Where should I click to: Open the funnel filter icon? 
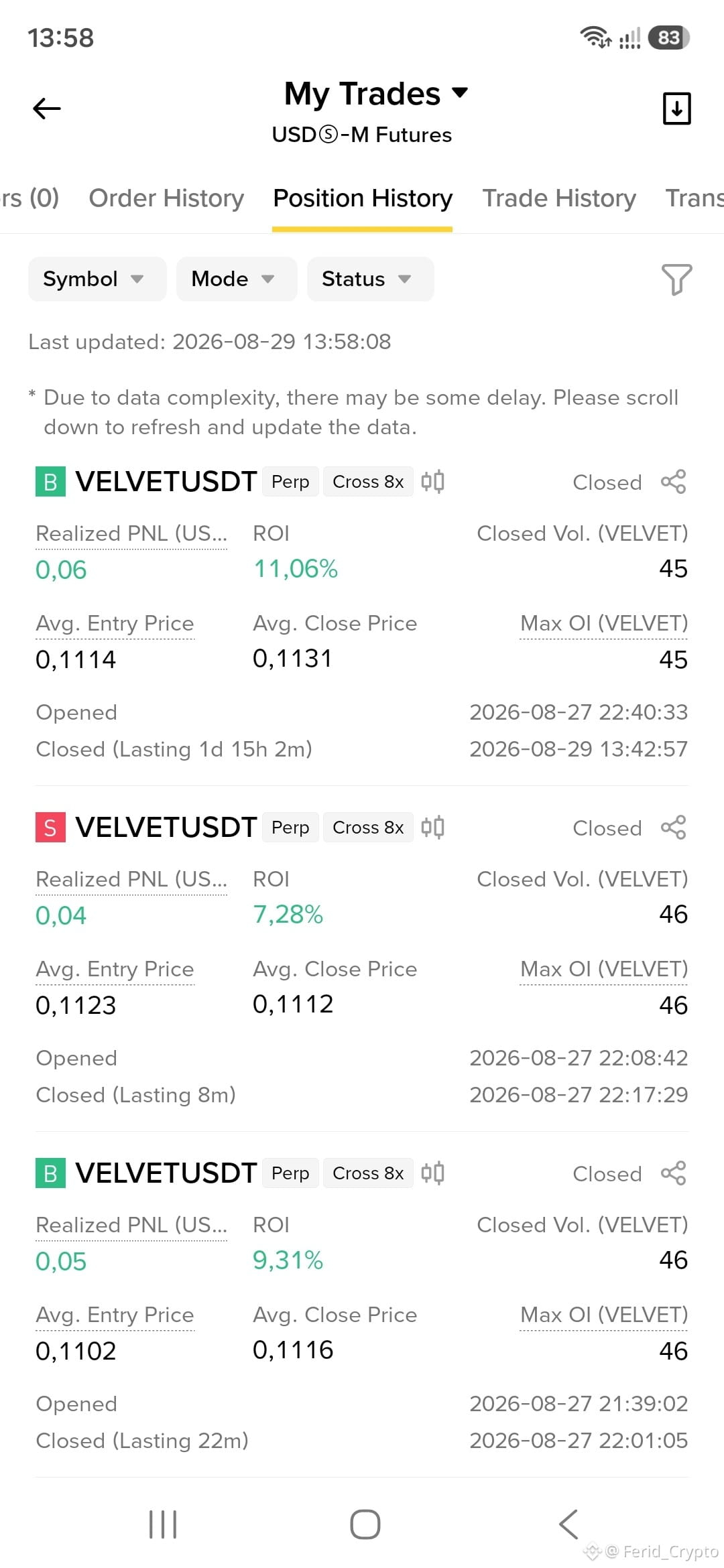[x=676, y=279]
